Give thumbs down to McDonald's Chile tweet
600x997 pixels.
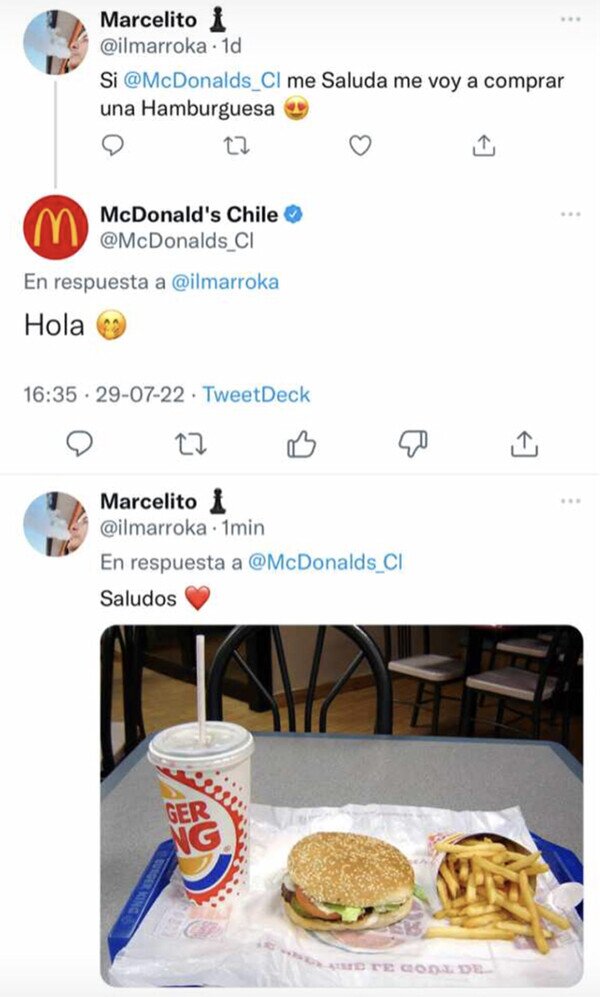(413, 443)
